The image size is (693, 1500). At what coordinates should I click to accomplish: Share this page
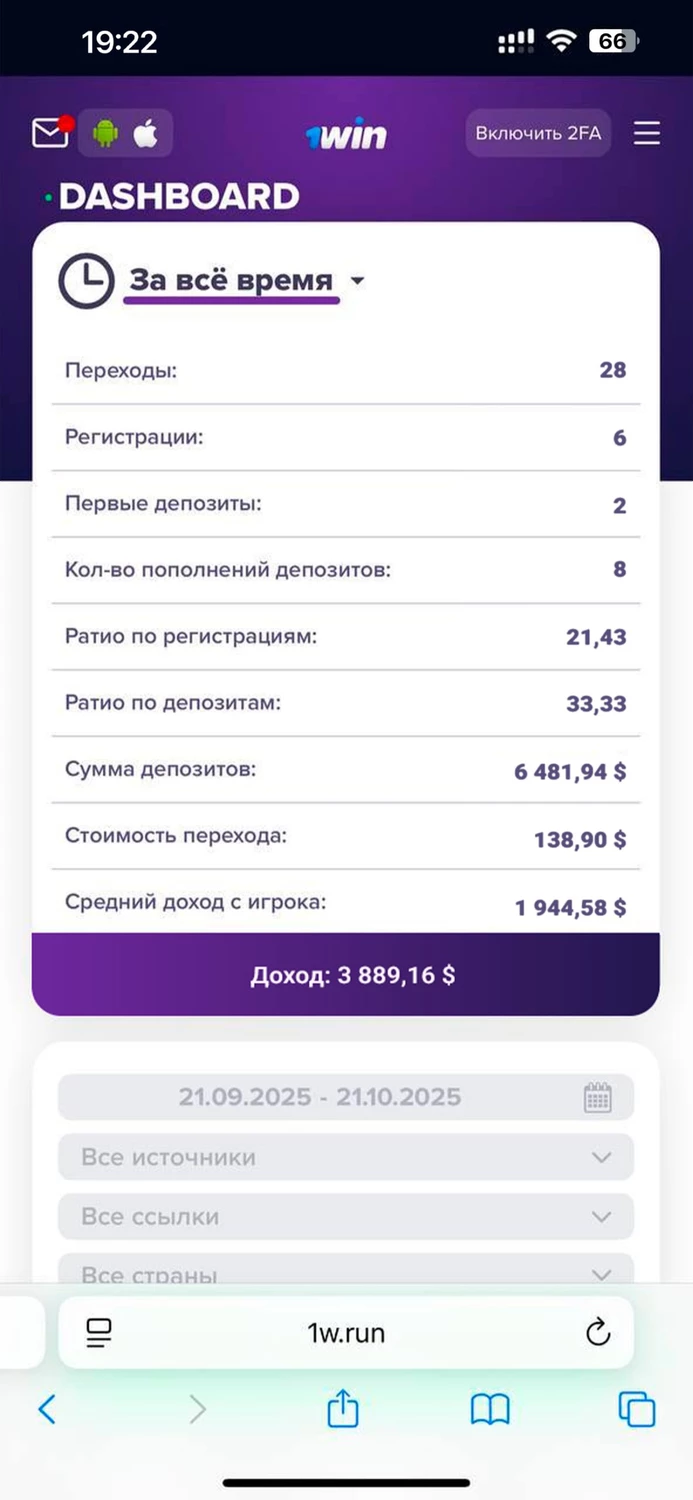(343, 1410)
